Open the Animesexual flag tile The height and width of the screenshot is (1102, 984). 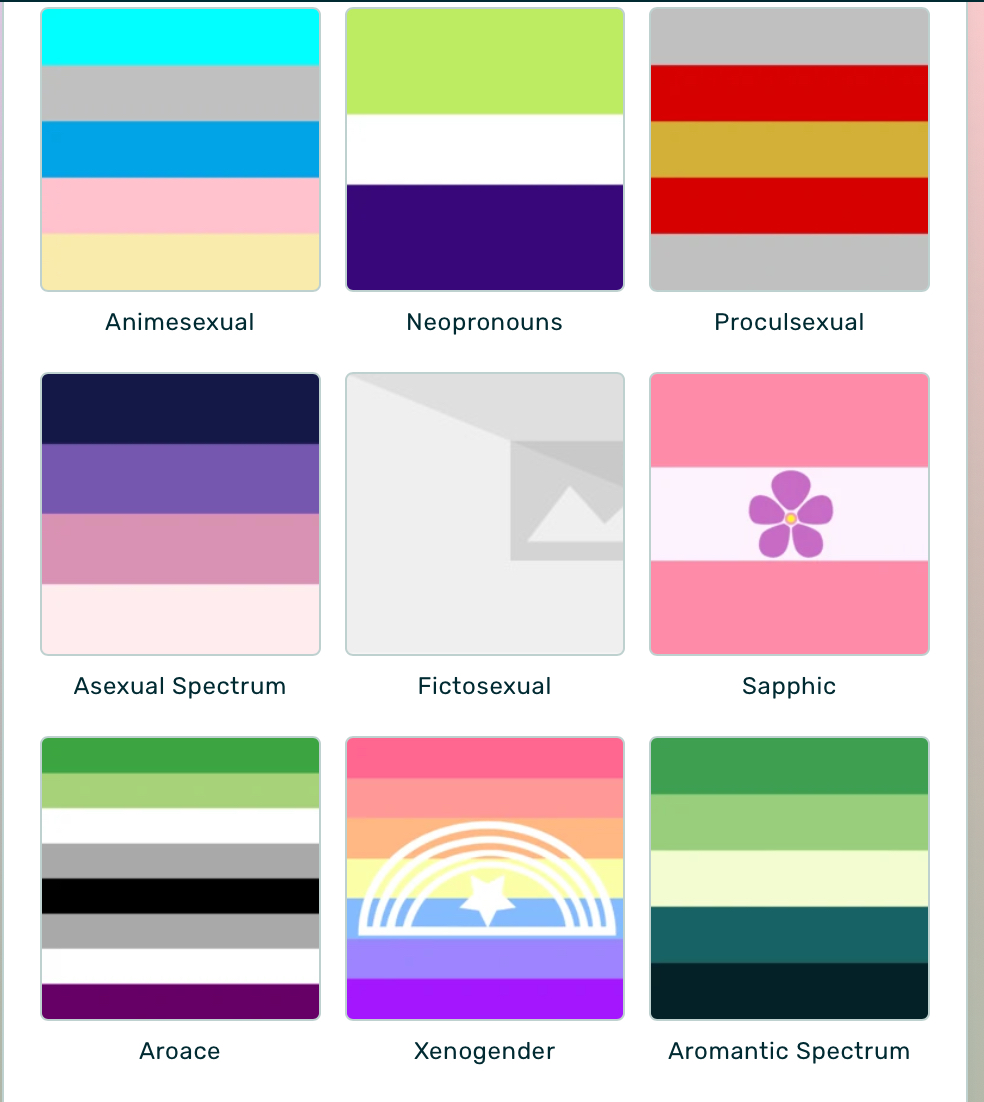click(x=180, y=150)
